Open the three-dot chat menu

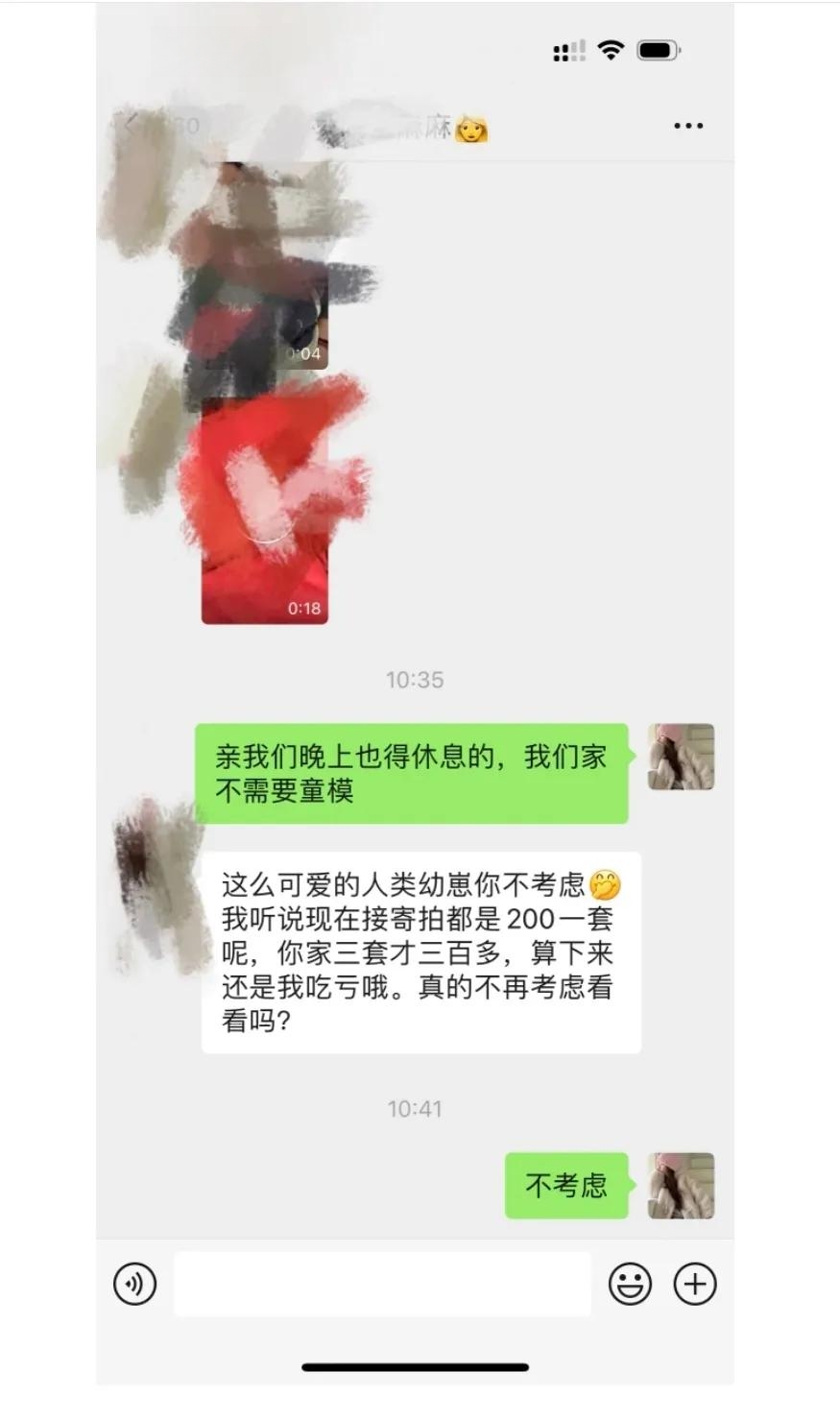pyautogui.click(x=687, y=126)
